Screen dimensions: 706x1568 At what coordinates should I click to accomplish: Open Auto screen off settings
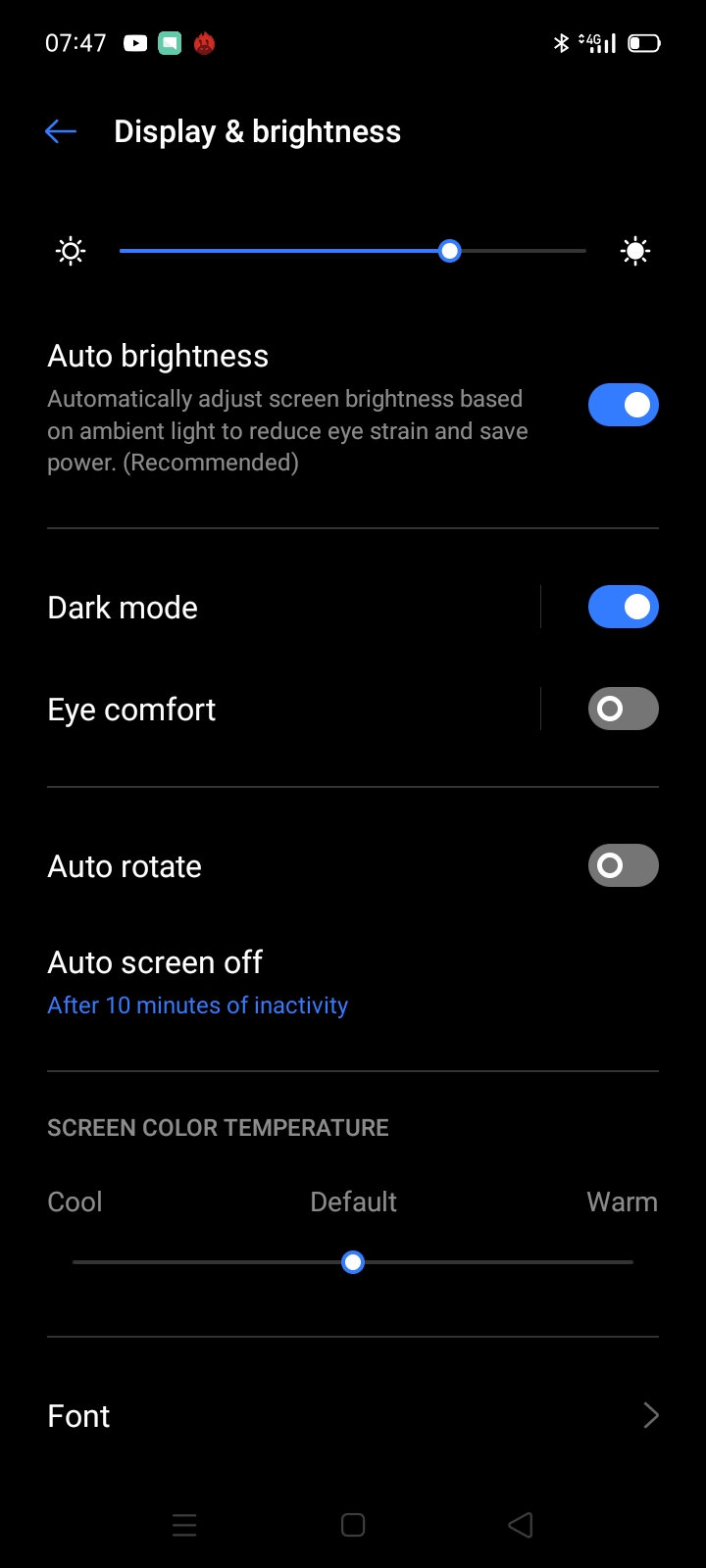(x=196, y=982)
